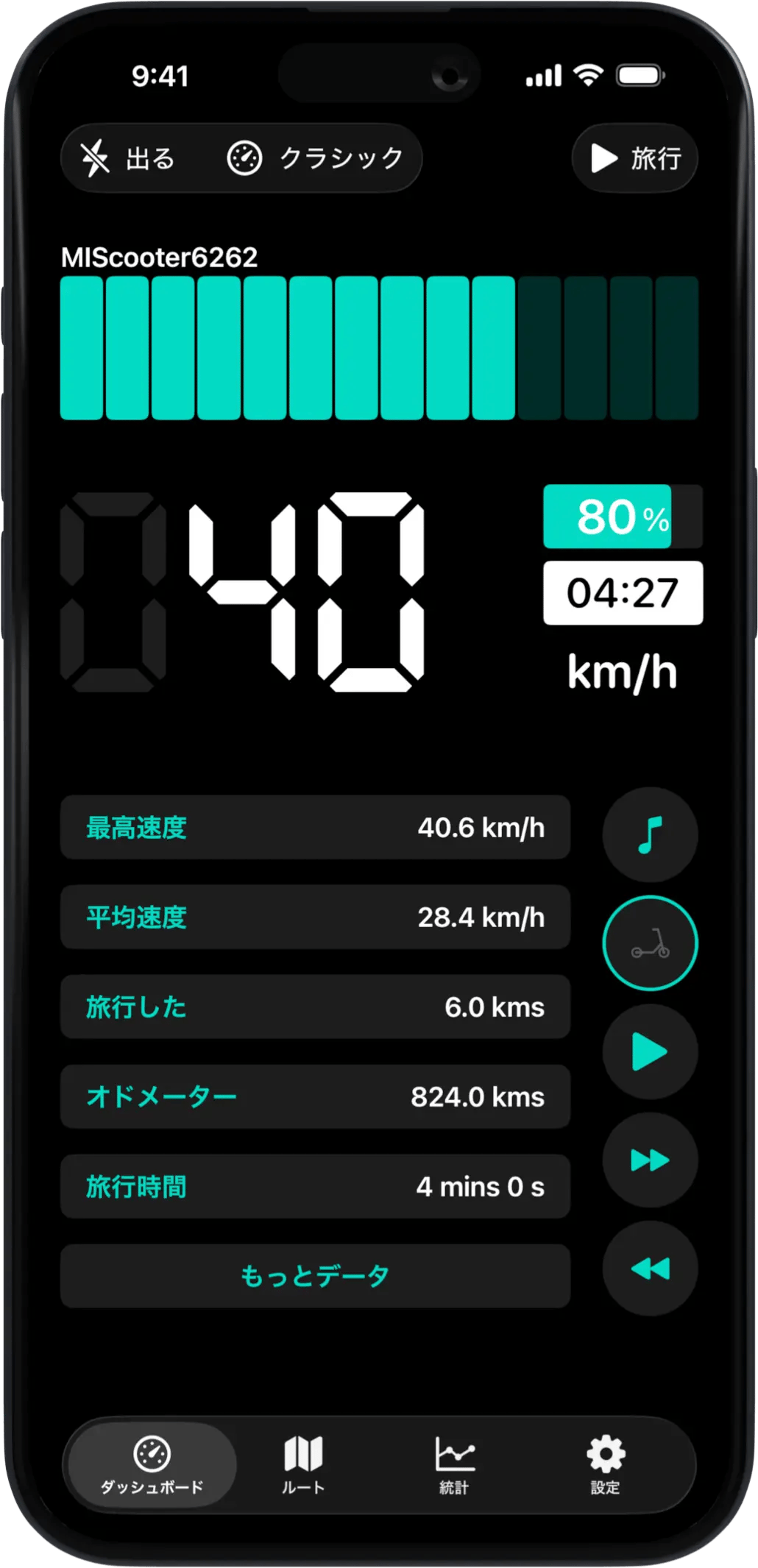The width and height of the screenshot is (758, 1568).
Task: Tap the scooter icon button
Action: pos(650,943)
